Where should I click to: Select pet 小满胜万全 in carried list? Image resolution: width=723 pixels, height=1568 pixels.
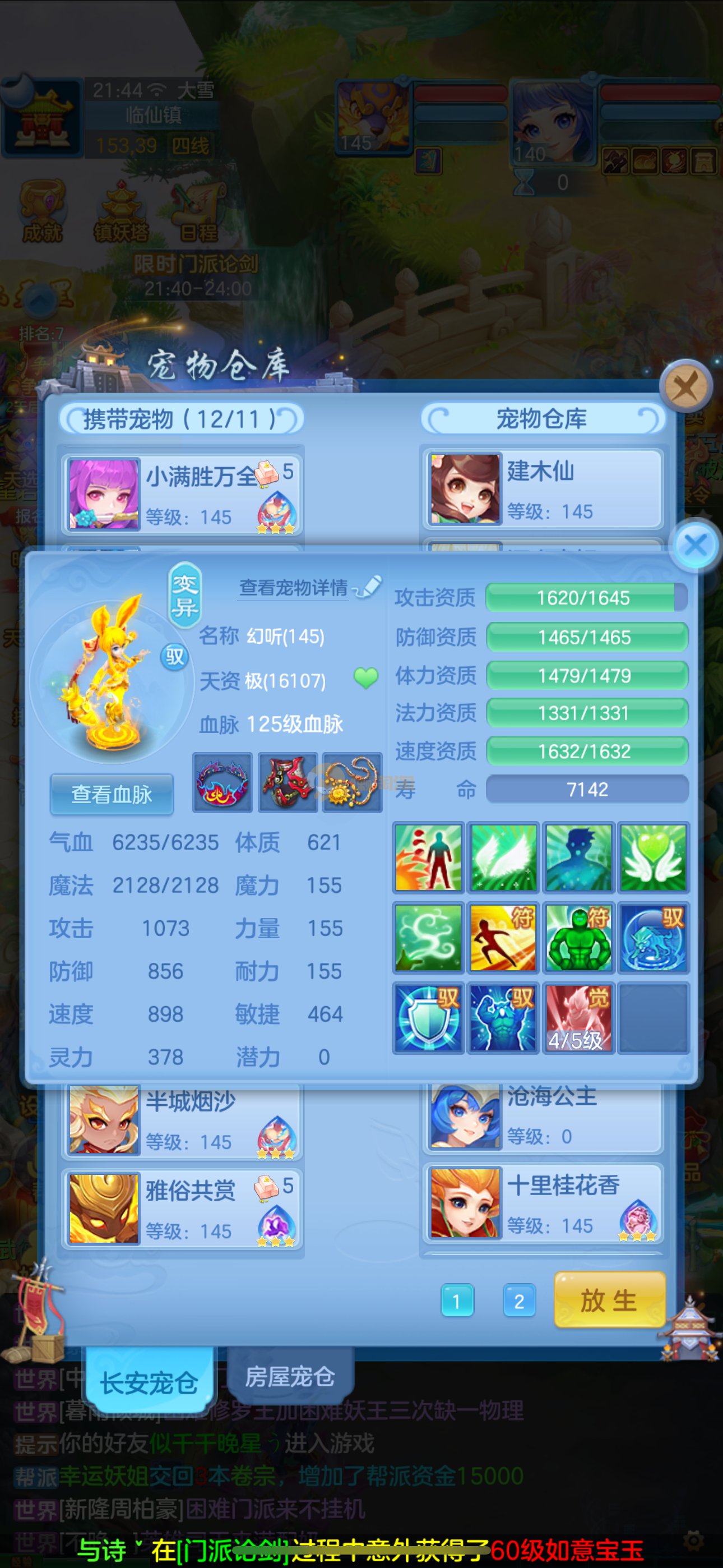[183, 494]
